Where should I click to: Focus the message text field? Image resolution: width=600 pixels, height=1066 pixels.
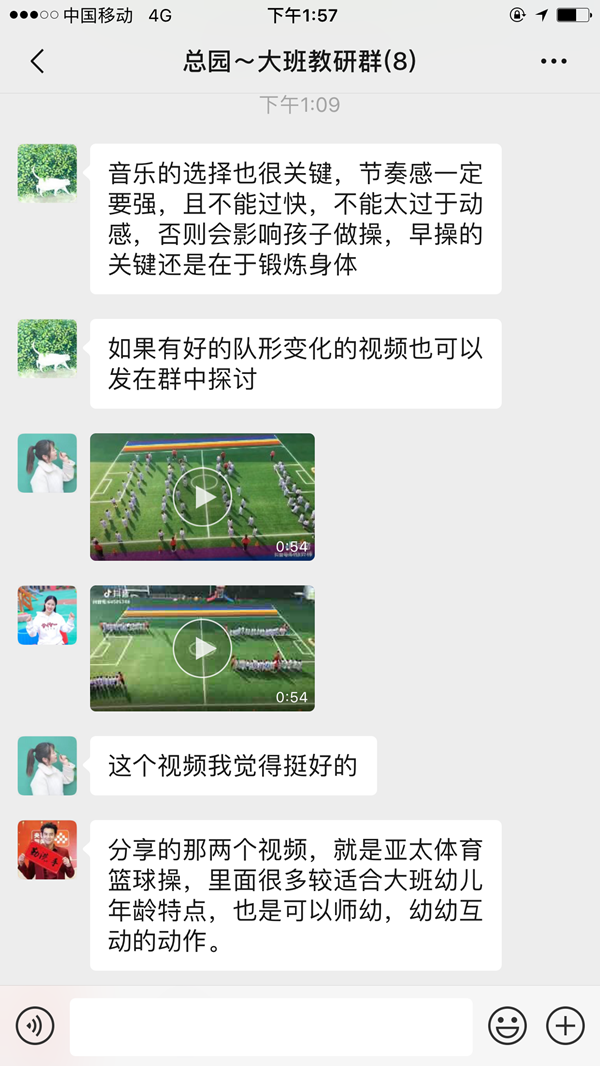[270, 1025]
